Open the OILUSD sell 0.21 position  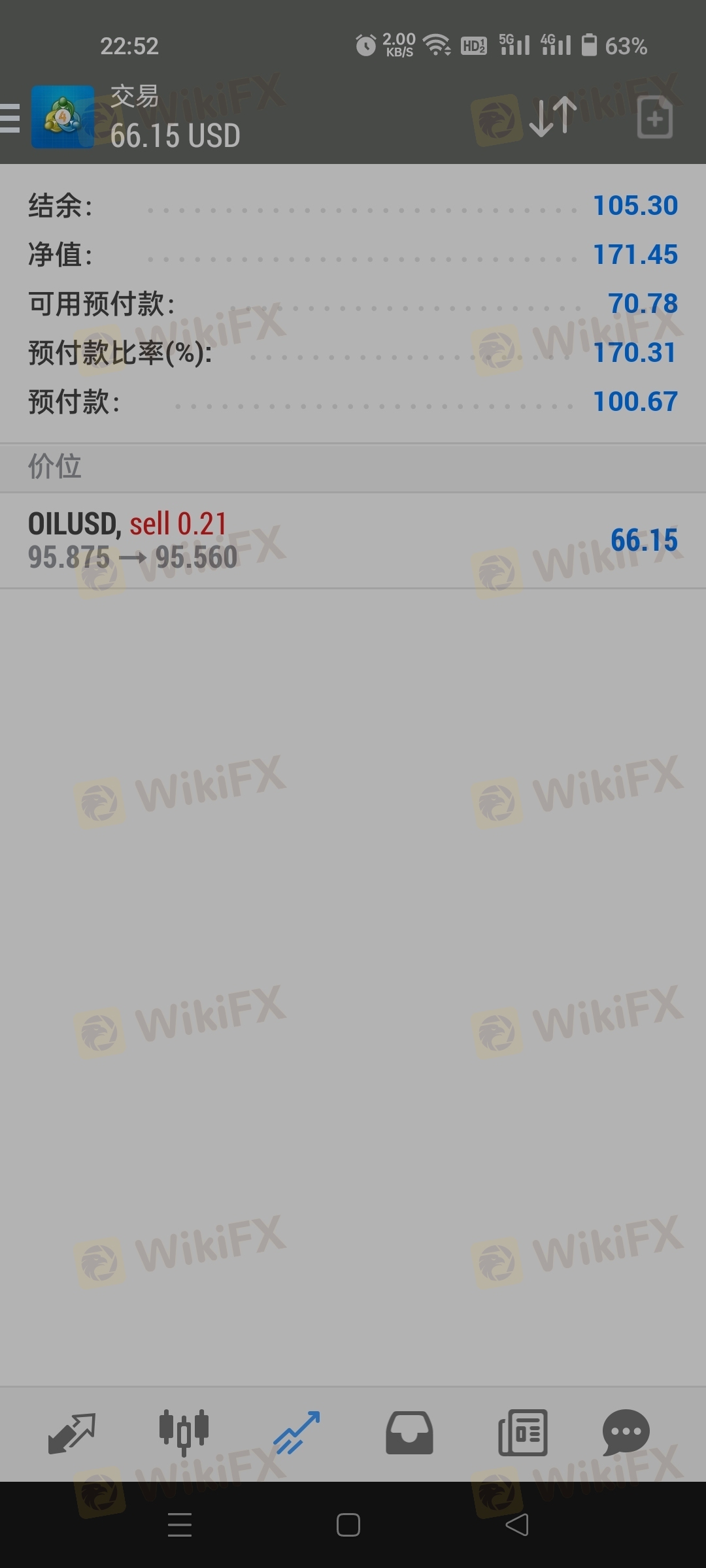353,540
